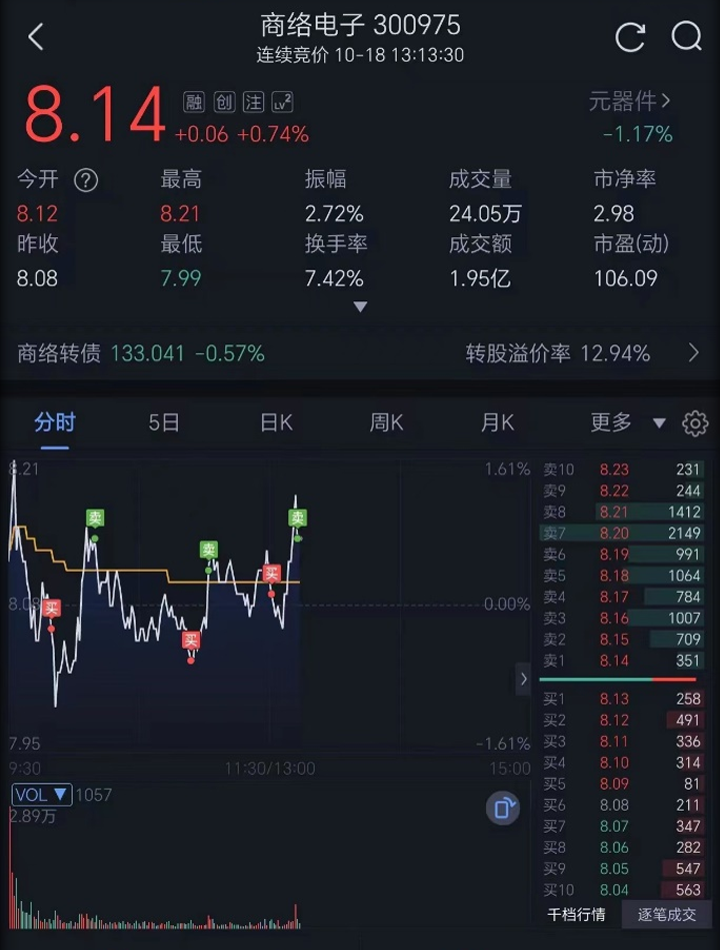The height and width of the screenshot is (950, 720).
Task: Open stock search
Action: coord(687,38)
